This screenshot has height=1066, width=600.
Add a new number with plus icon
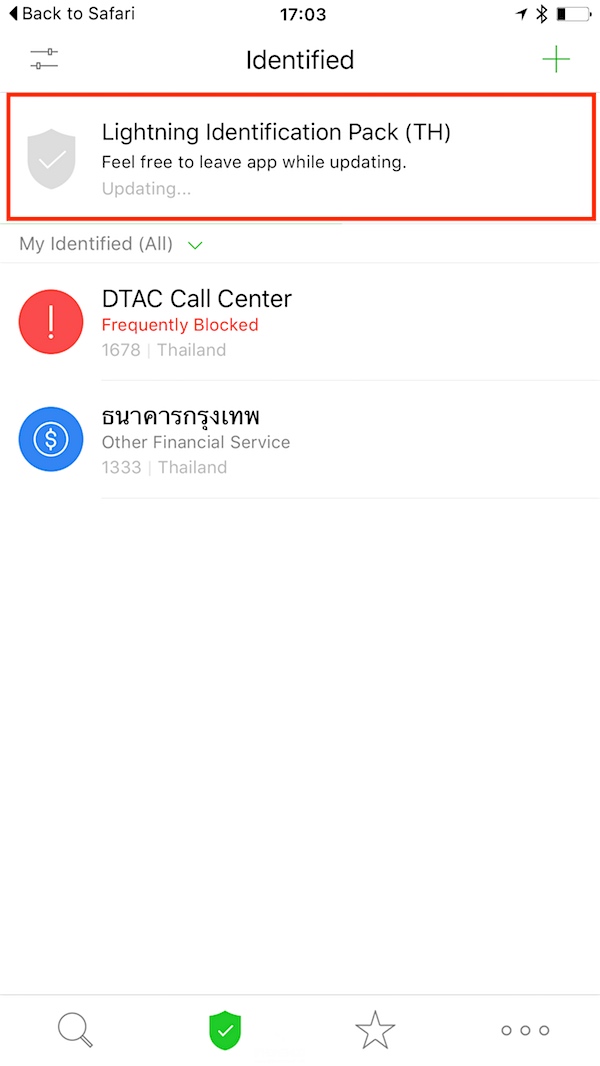(556, 60)
